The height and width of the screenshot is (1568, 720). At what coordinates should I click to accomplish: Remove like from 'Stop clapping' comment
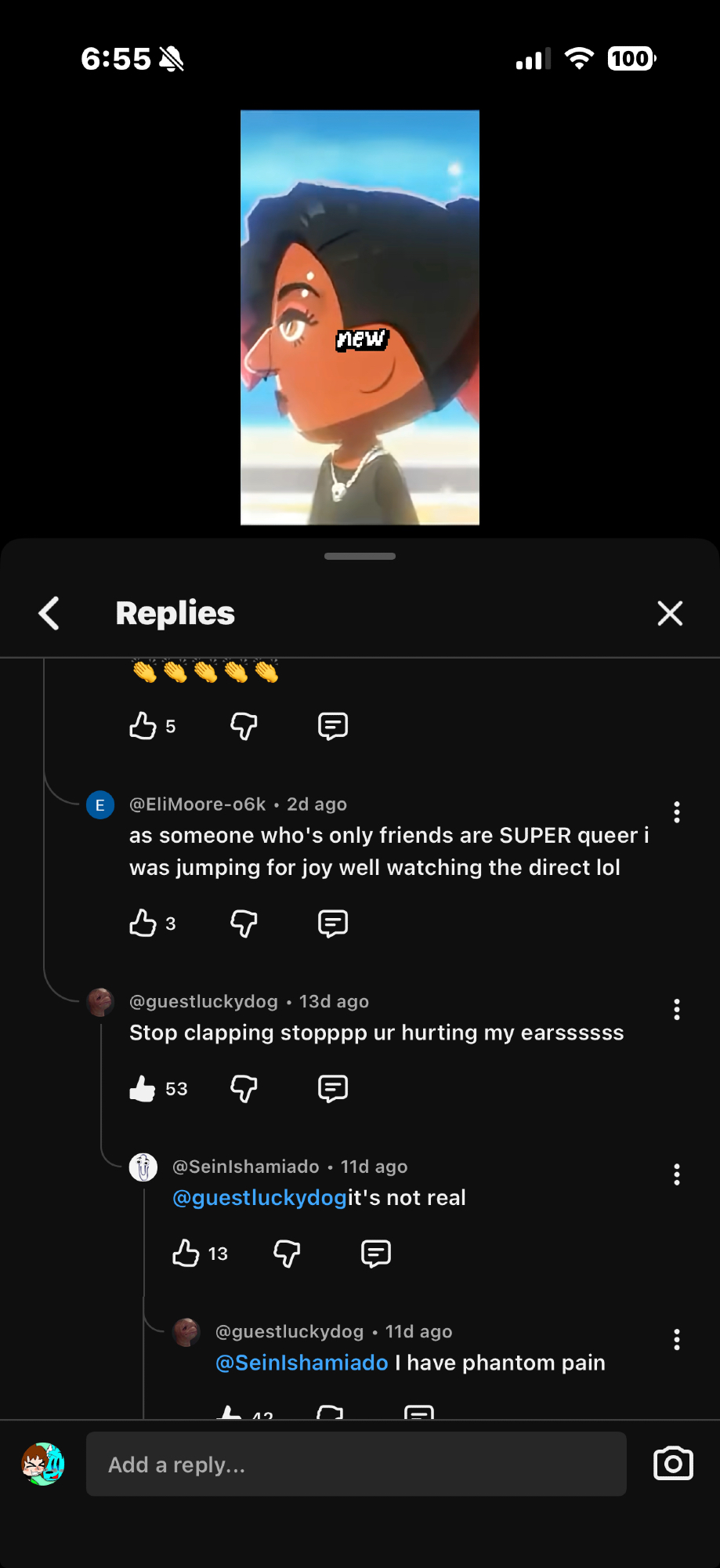(x=143, y=1088)
